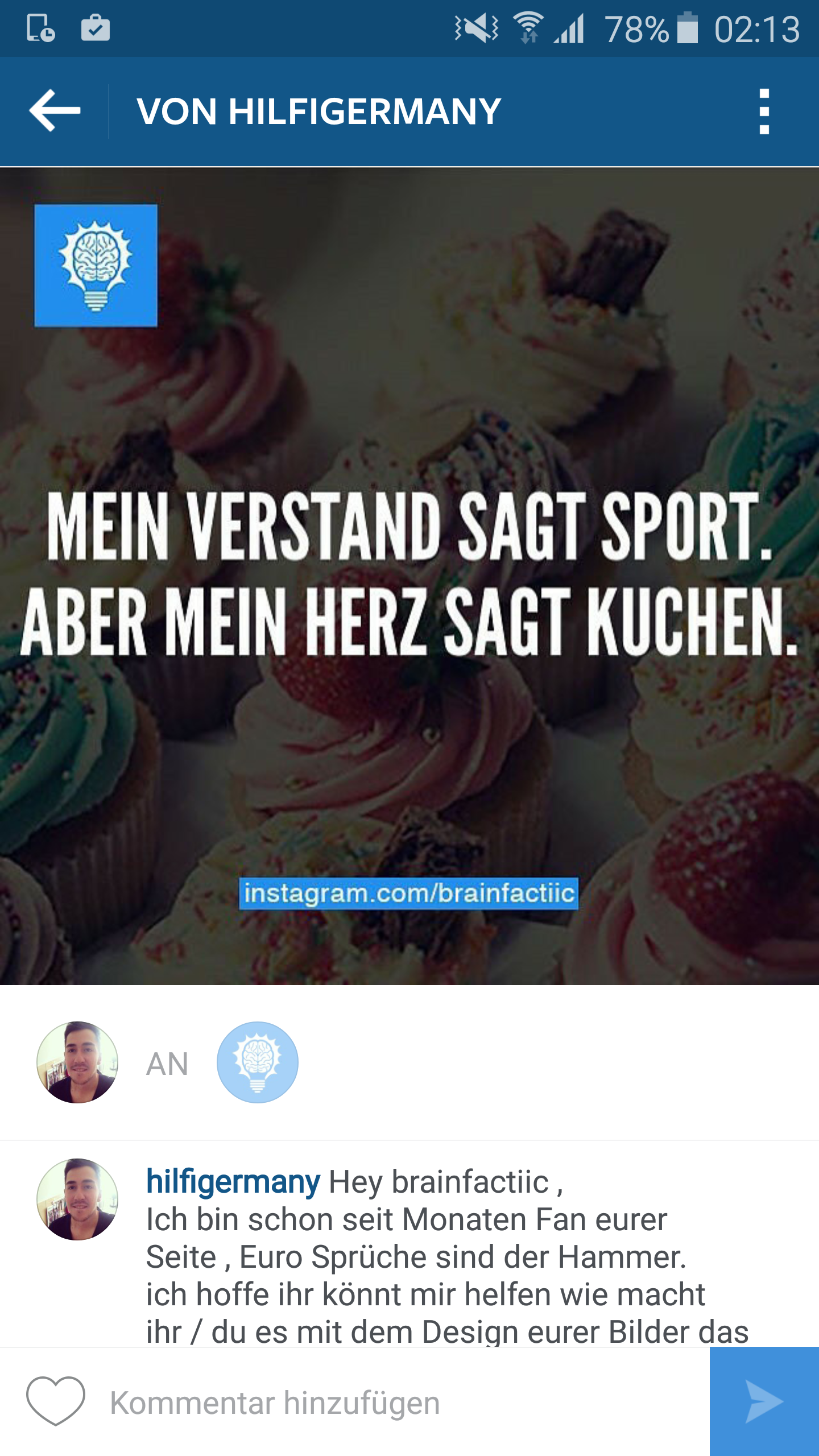The height and width of the screenshot is (1456, 819).
Task: Open the three-dot overflow menu
Action: click(764, 111)
